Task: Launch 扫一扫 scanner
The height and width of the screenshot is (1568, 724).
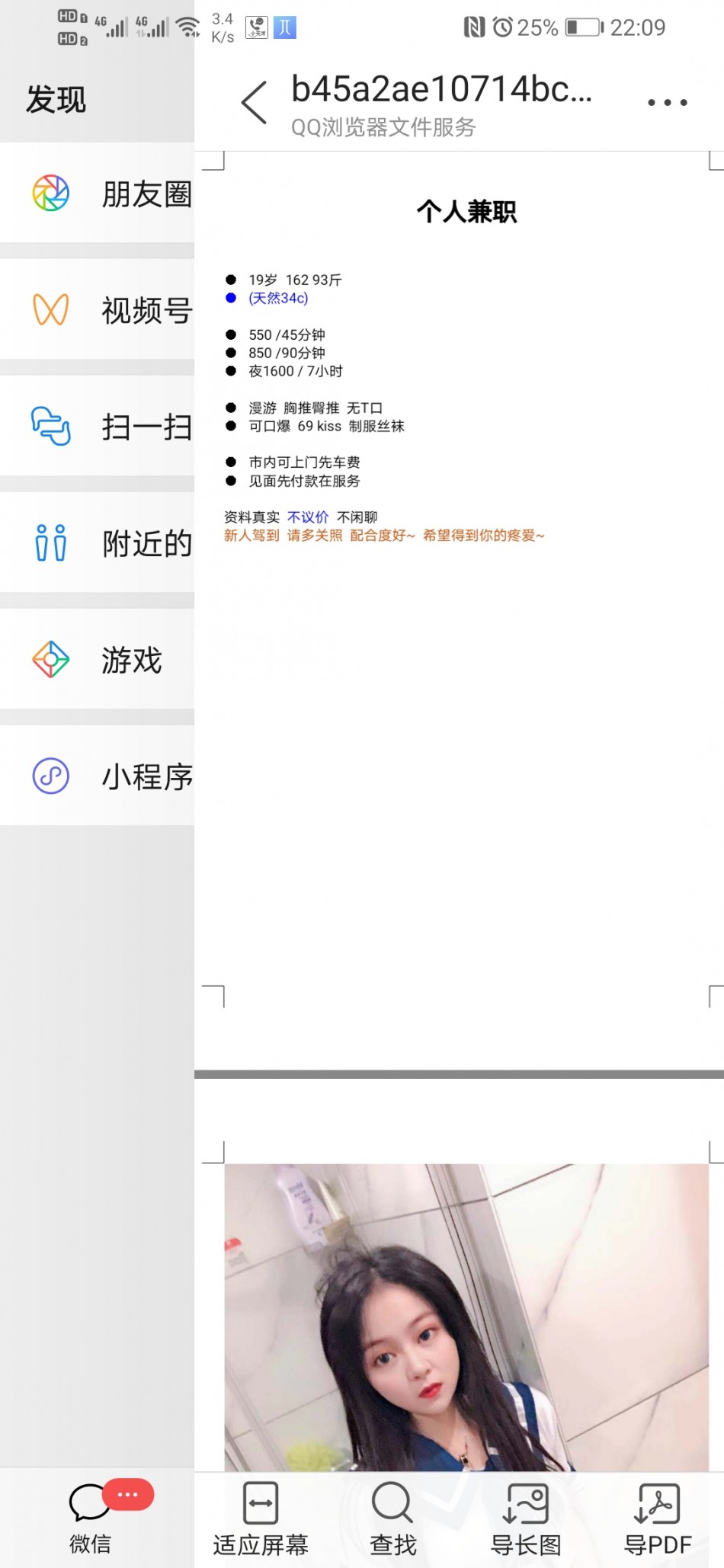Action: click(x=98, y=426)
